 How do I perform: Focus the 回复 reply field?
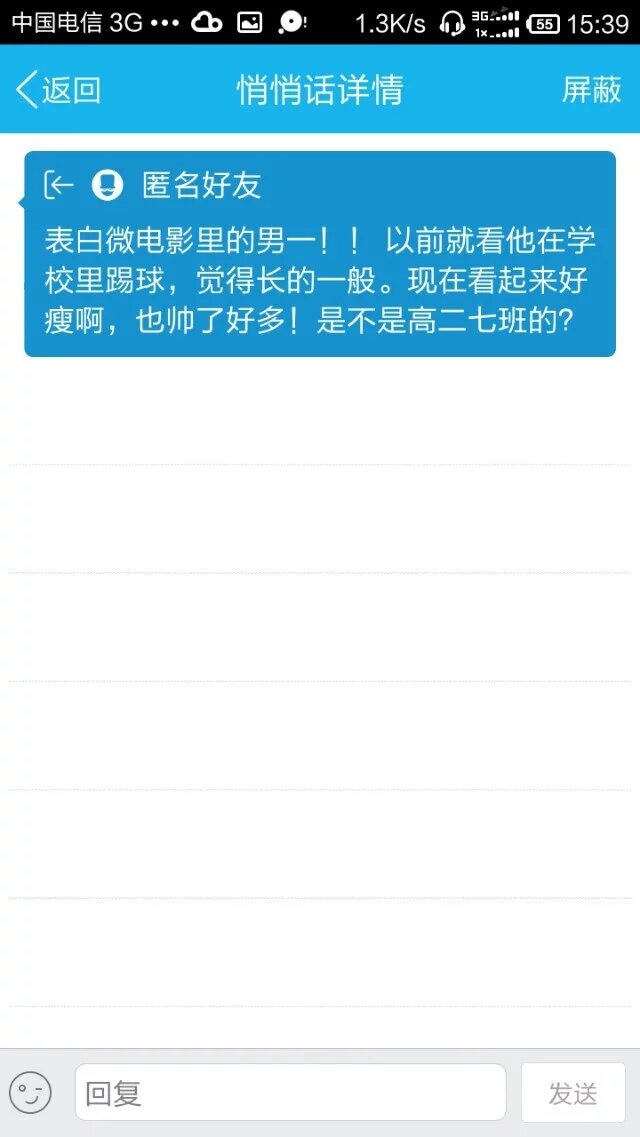click(290, 1092)
